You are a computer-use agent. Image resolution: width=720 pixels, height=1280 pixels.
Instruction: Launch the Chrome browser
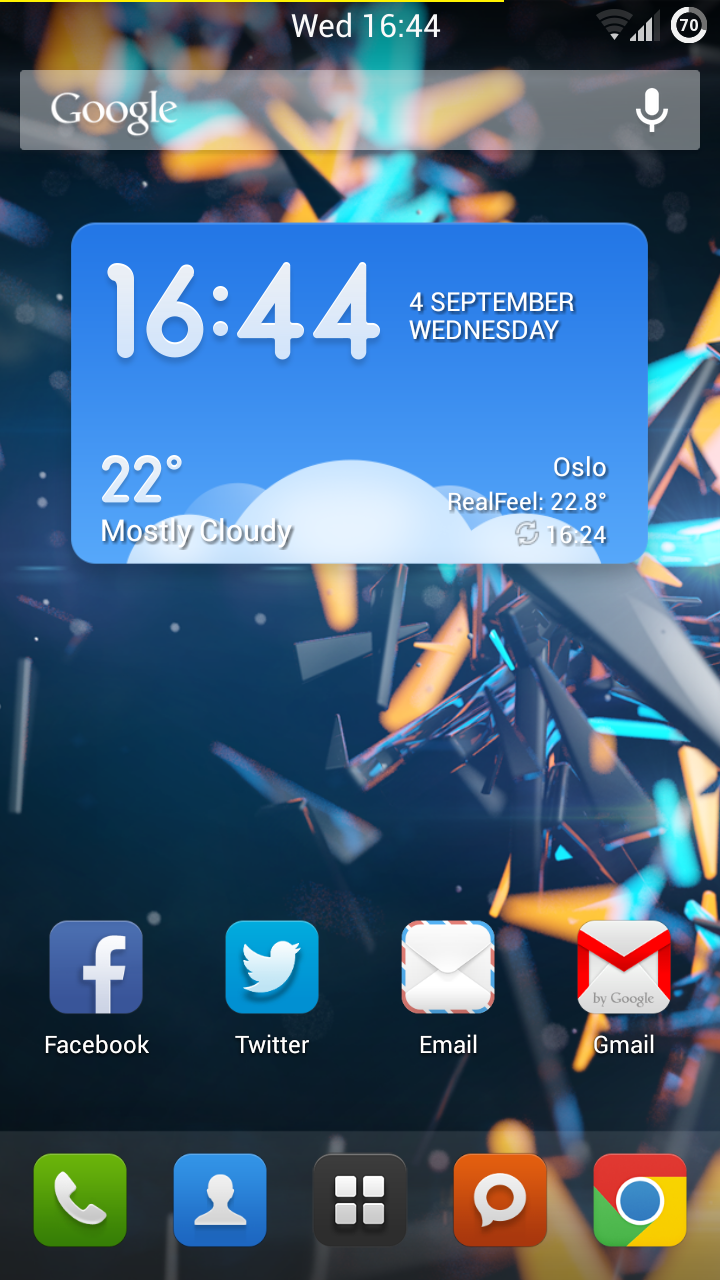(640, 1200)
